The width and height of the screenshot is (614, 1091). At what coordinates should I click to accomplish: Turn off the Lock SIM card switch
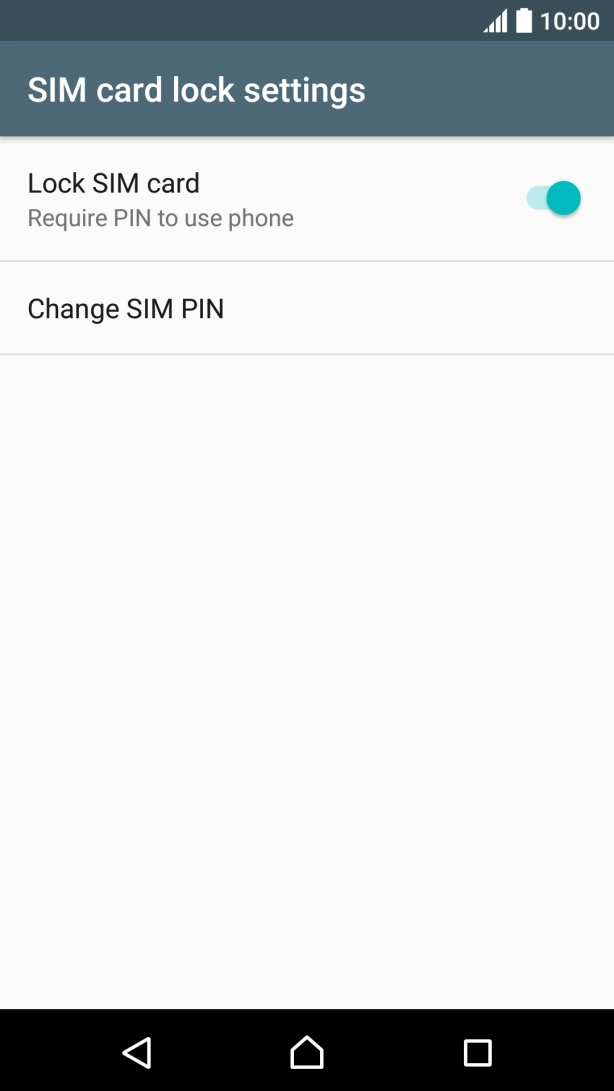click(553, 199)
